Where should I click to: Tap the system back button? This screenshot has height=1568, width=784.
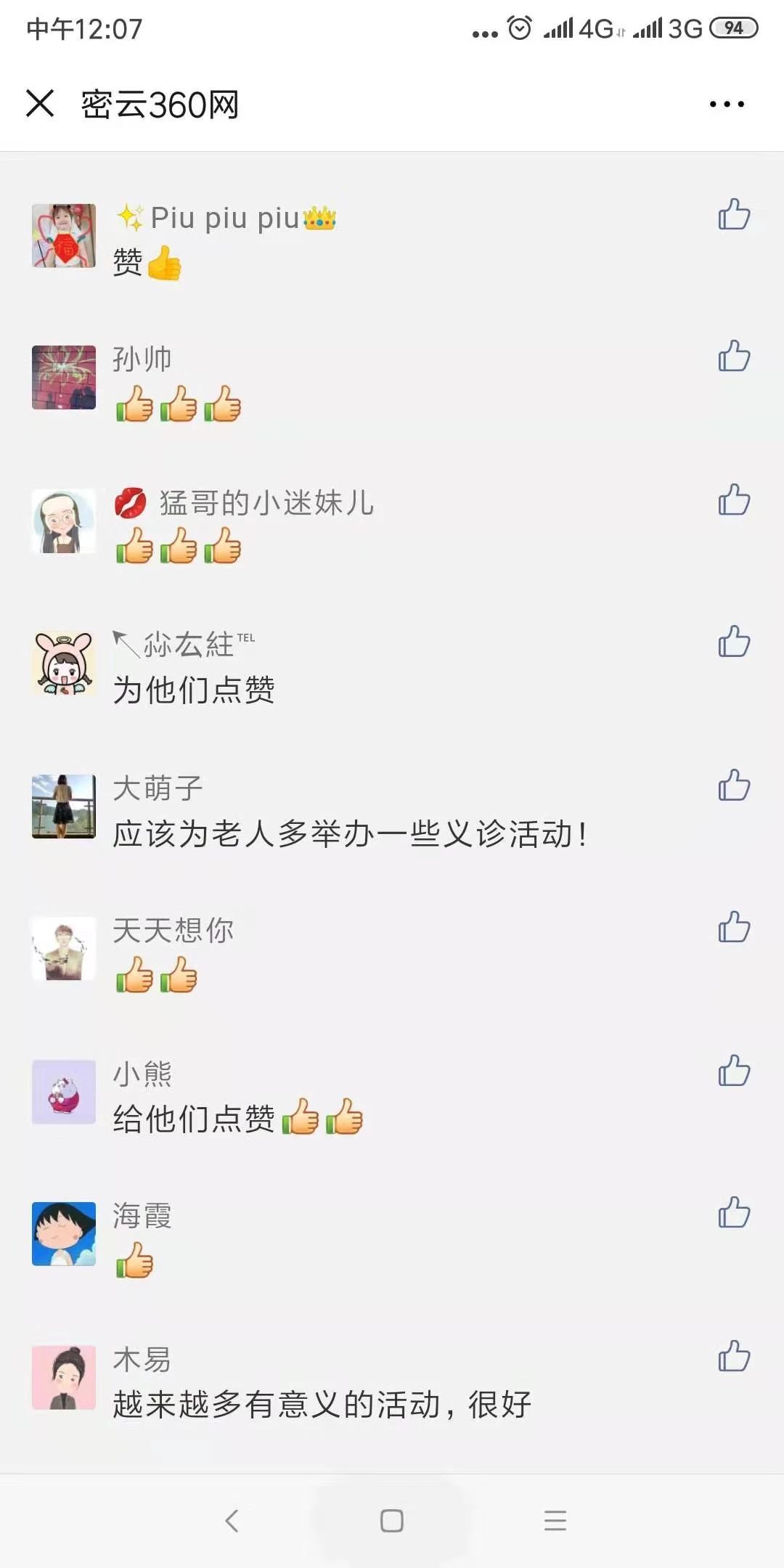(232, 1520)
